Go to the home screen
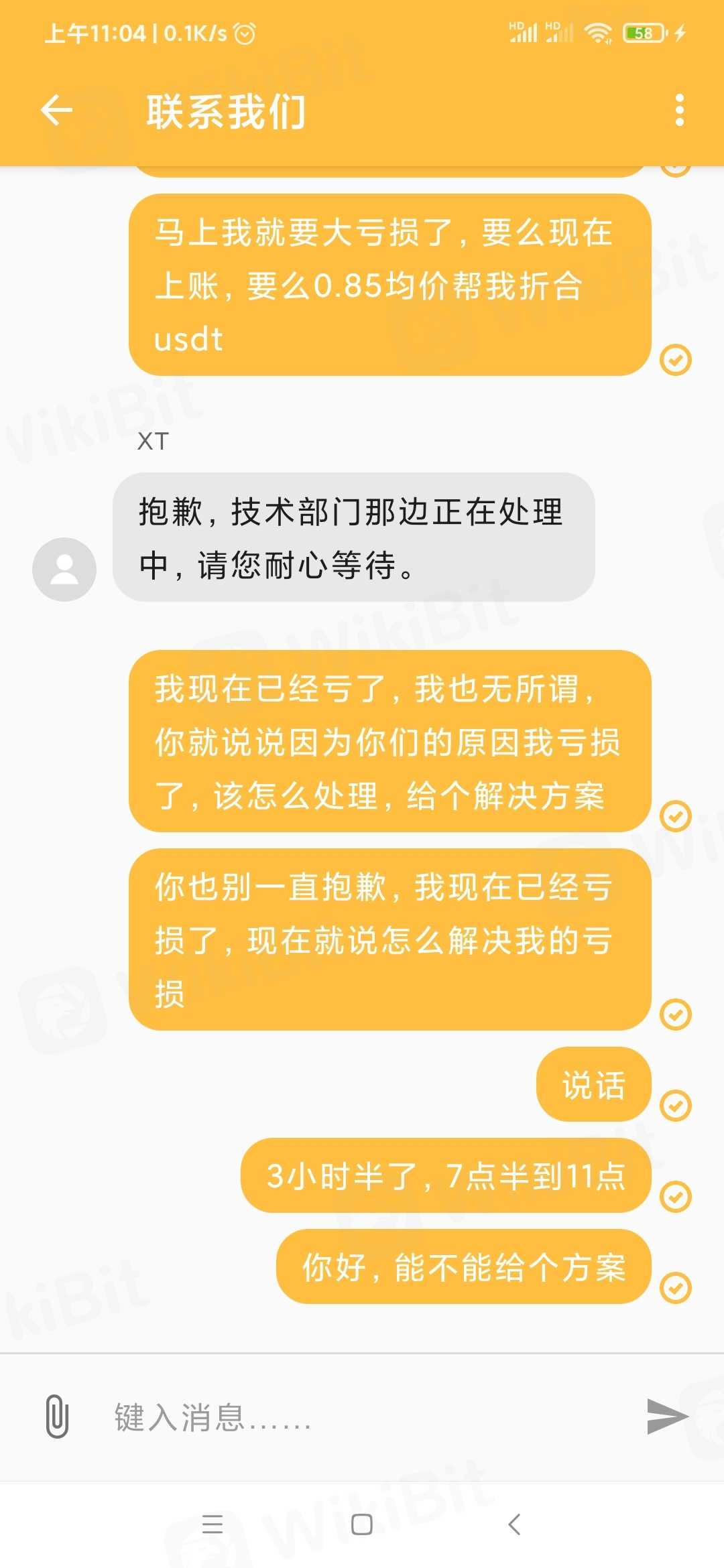 coord(362,1524)
